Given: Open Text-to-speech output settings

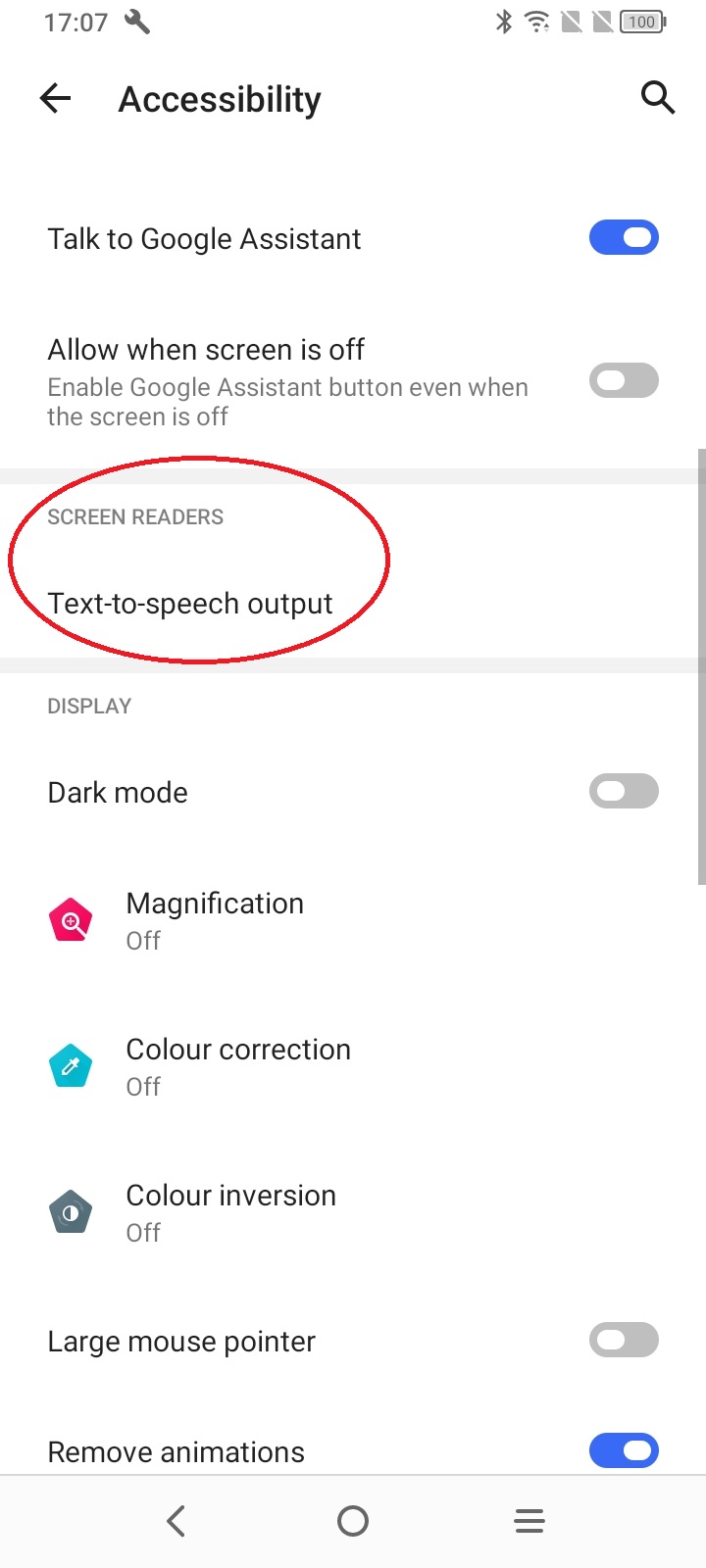Looking at the screenshot, I should coord(190,604).
